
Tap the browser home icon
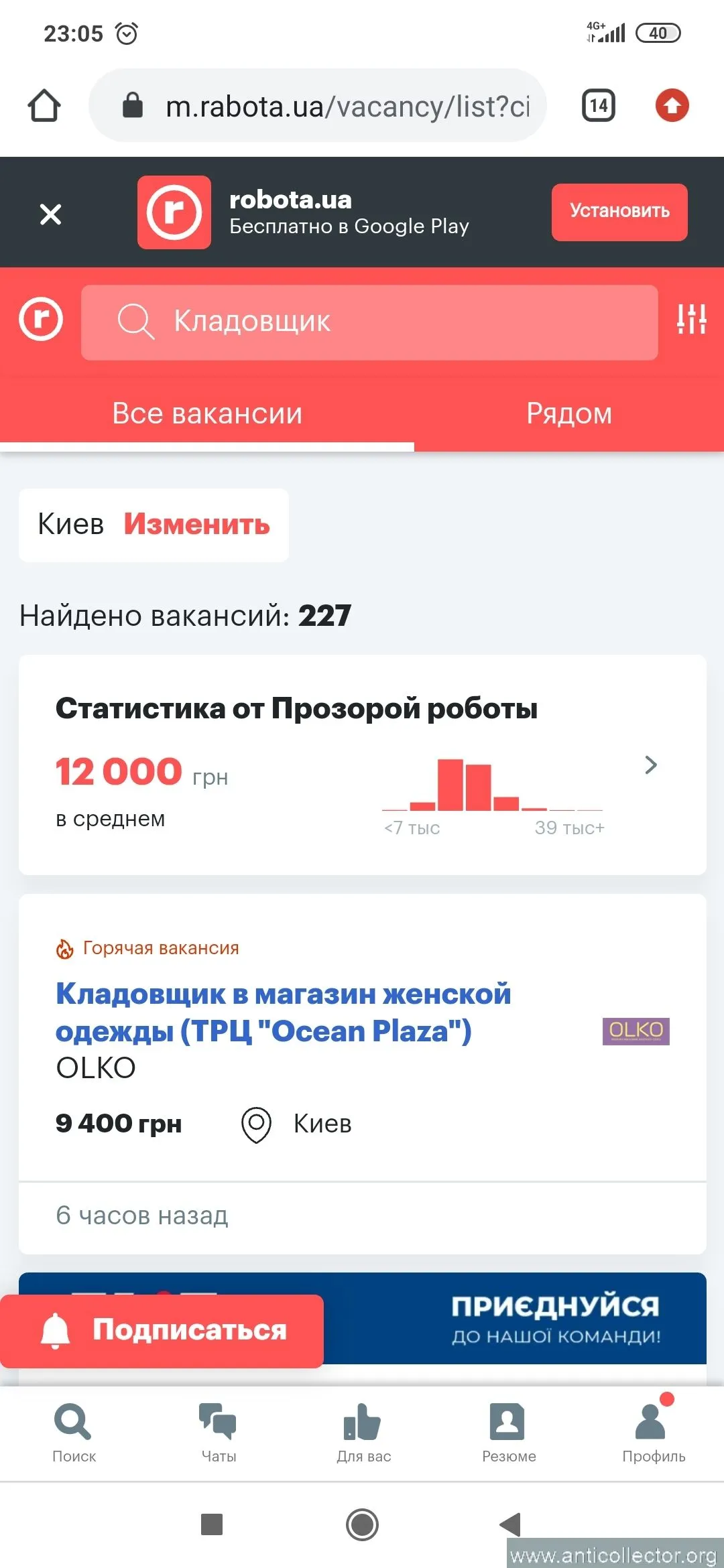point(44,105)
